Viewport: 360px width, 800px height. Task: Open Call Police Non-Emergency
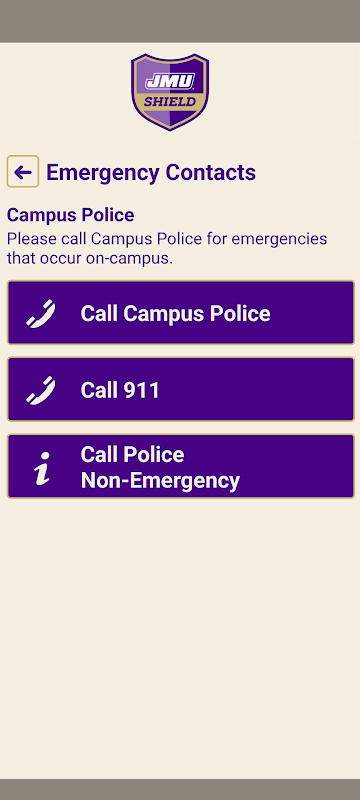[x=181, y=466]
